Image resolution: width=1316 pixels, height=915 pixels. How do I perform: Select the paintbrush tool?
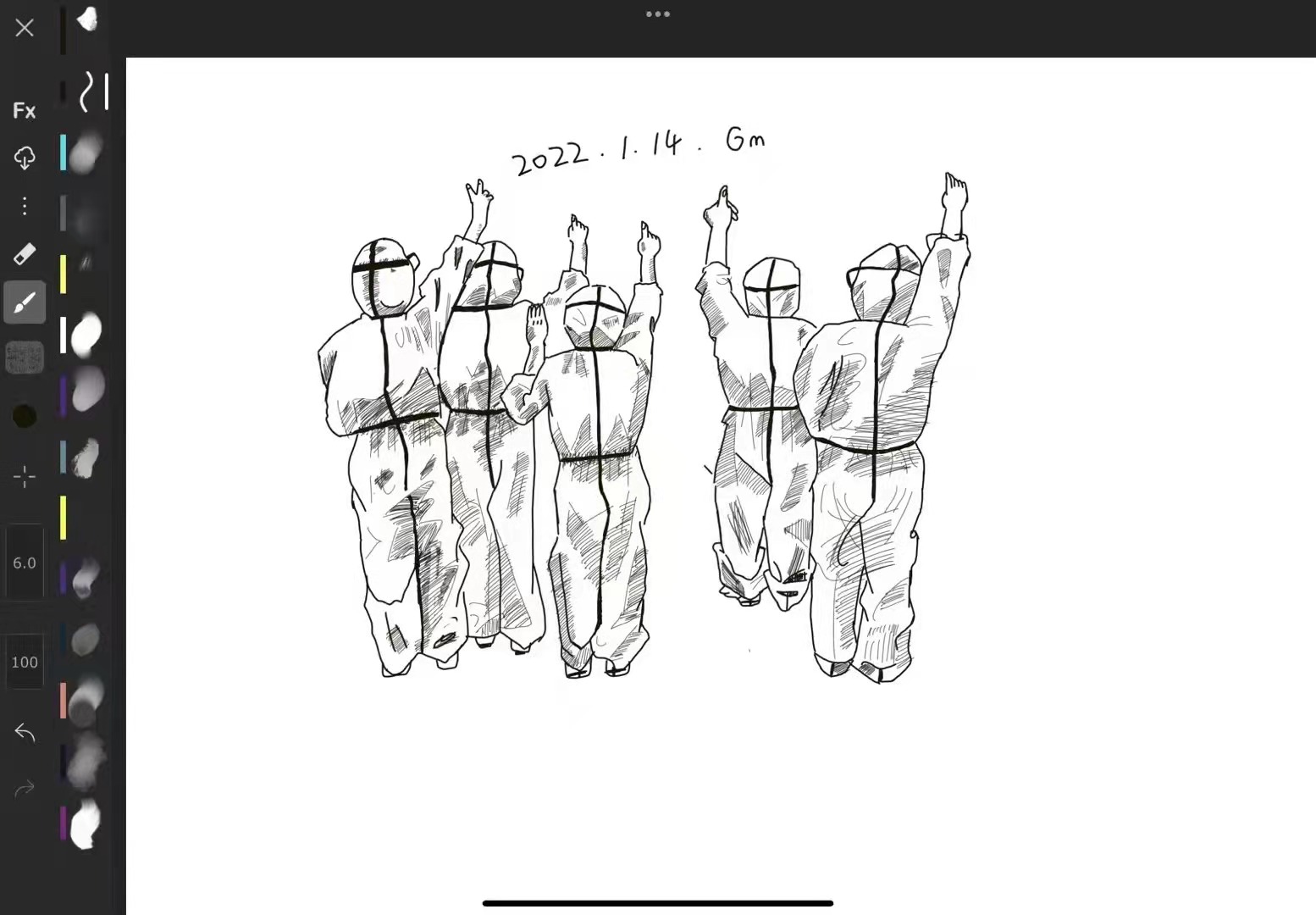pos(25,302)
